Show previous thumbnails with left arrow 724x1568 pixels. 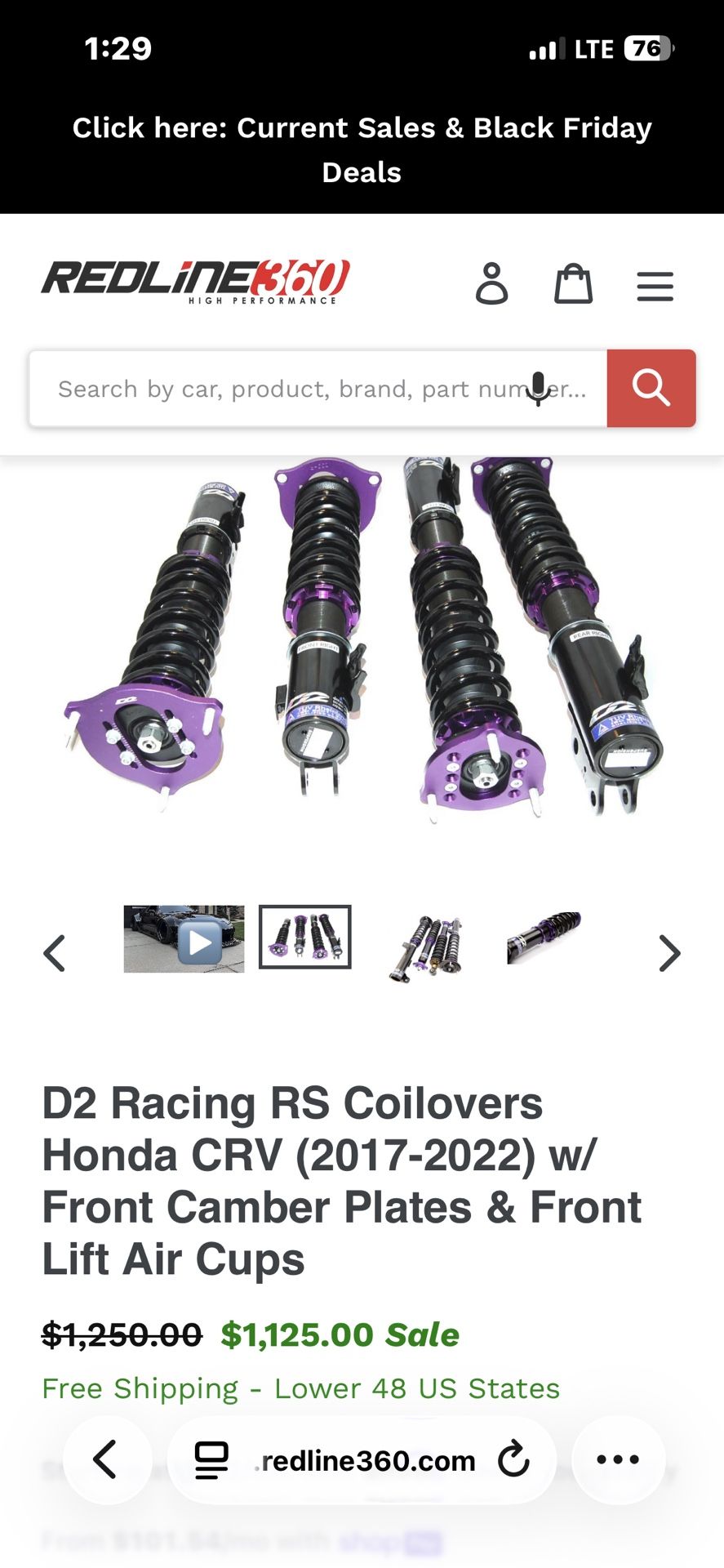pos(55,953)
